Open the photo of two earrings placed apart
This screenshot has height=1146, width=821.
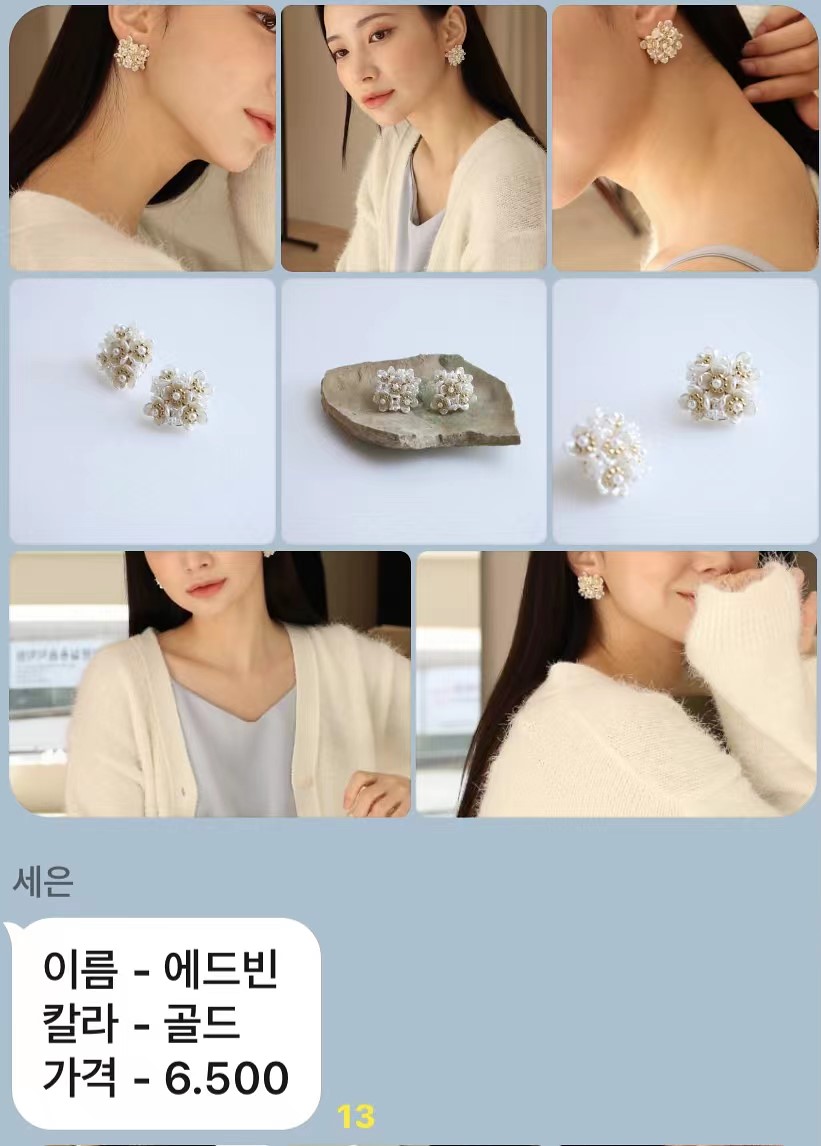[685, 411]
